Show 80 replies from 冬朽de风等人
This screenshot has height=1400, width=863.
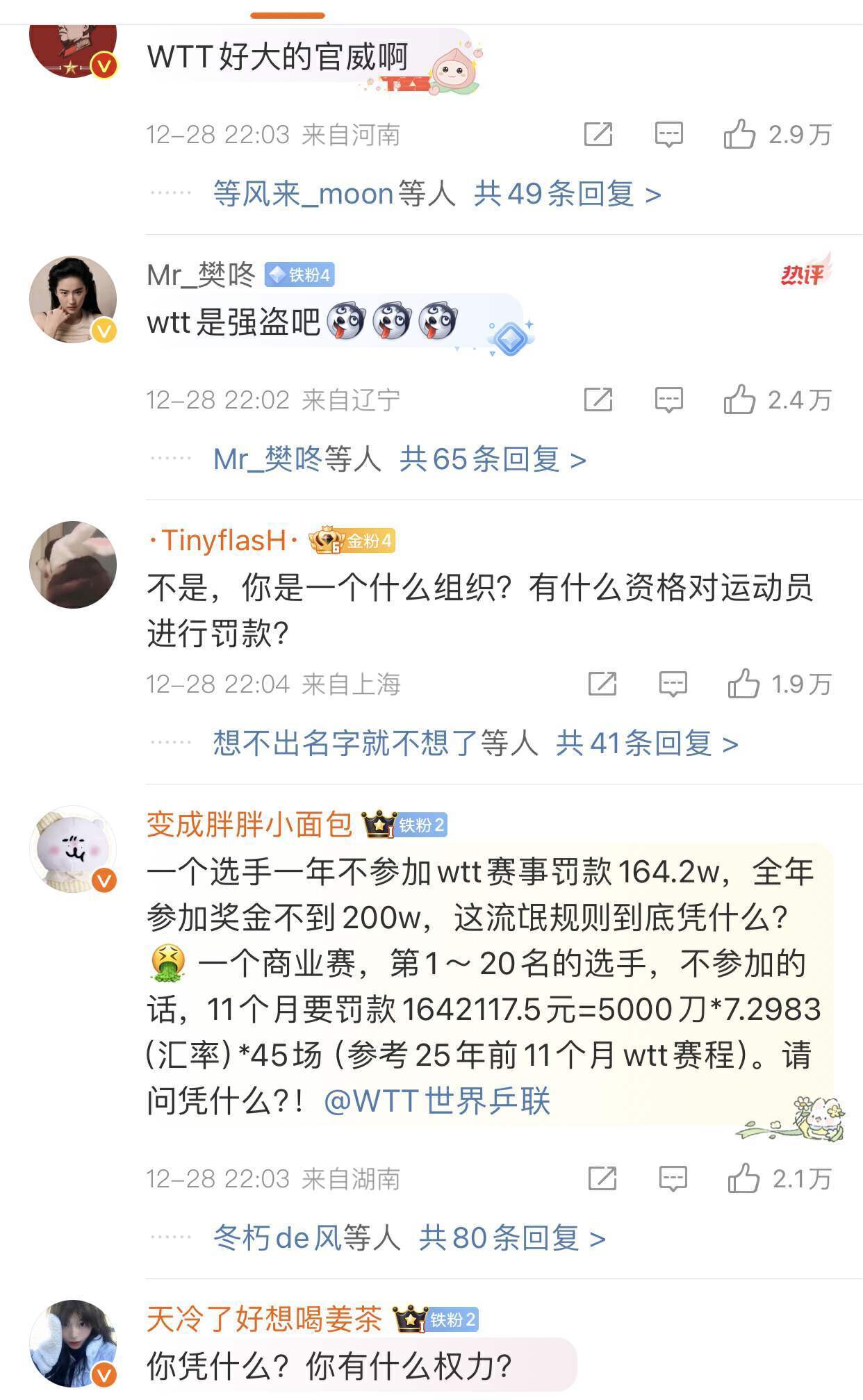tap(511, 1238)
